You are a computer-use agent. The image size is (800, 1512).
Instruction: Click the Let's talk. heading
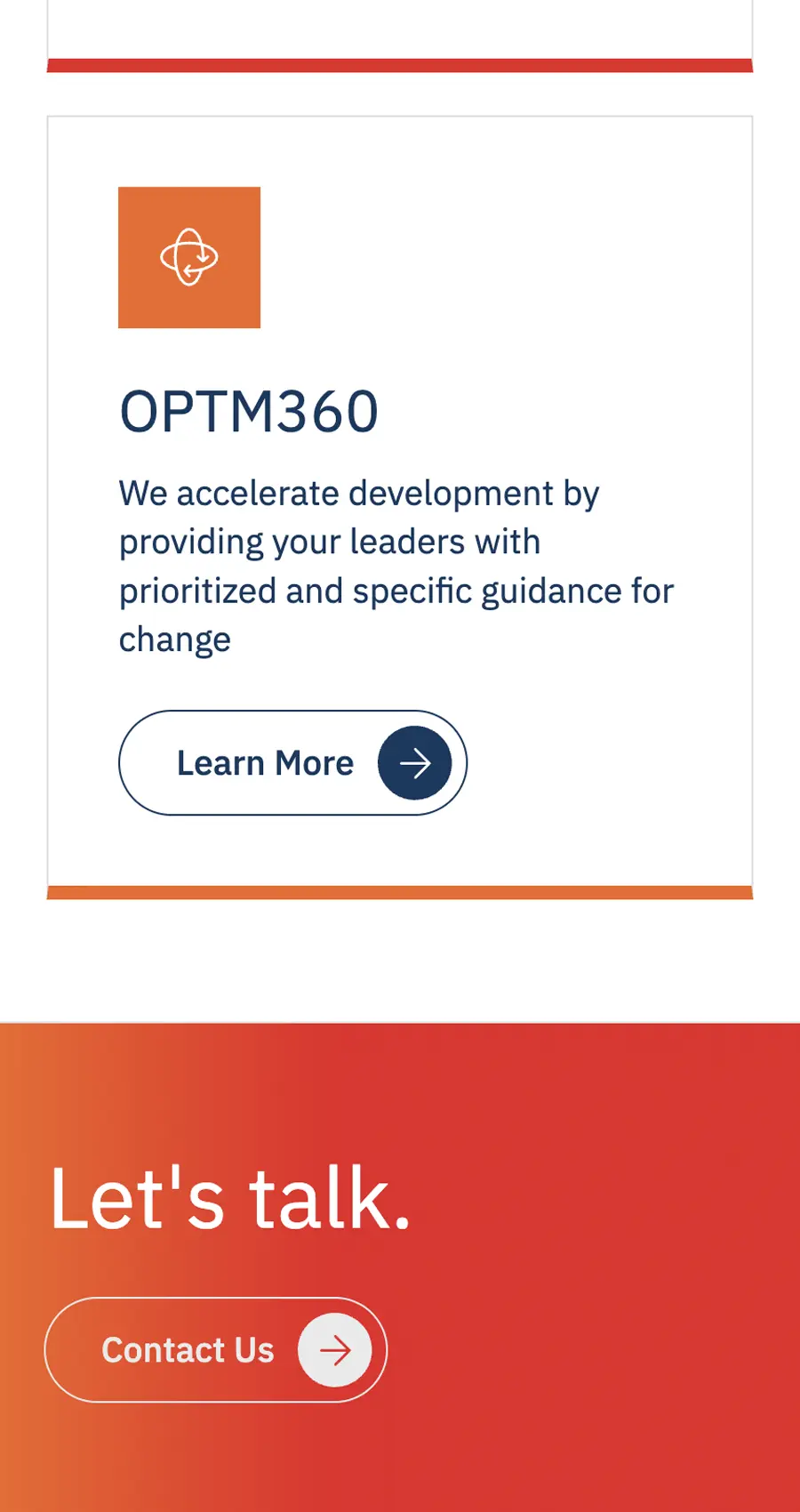click(231, 1200)
